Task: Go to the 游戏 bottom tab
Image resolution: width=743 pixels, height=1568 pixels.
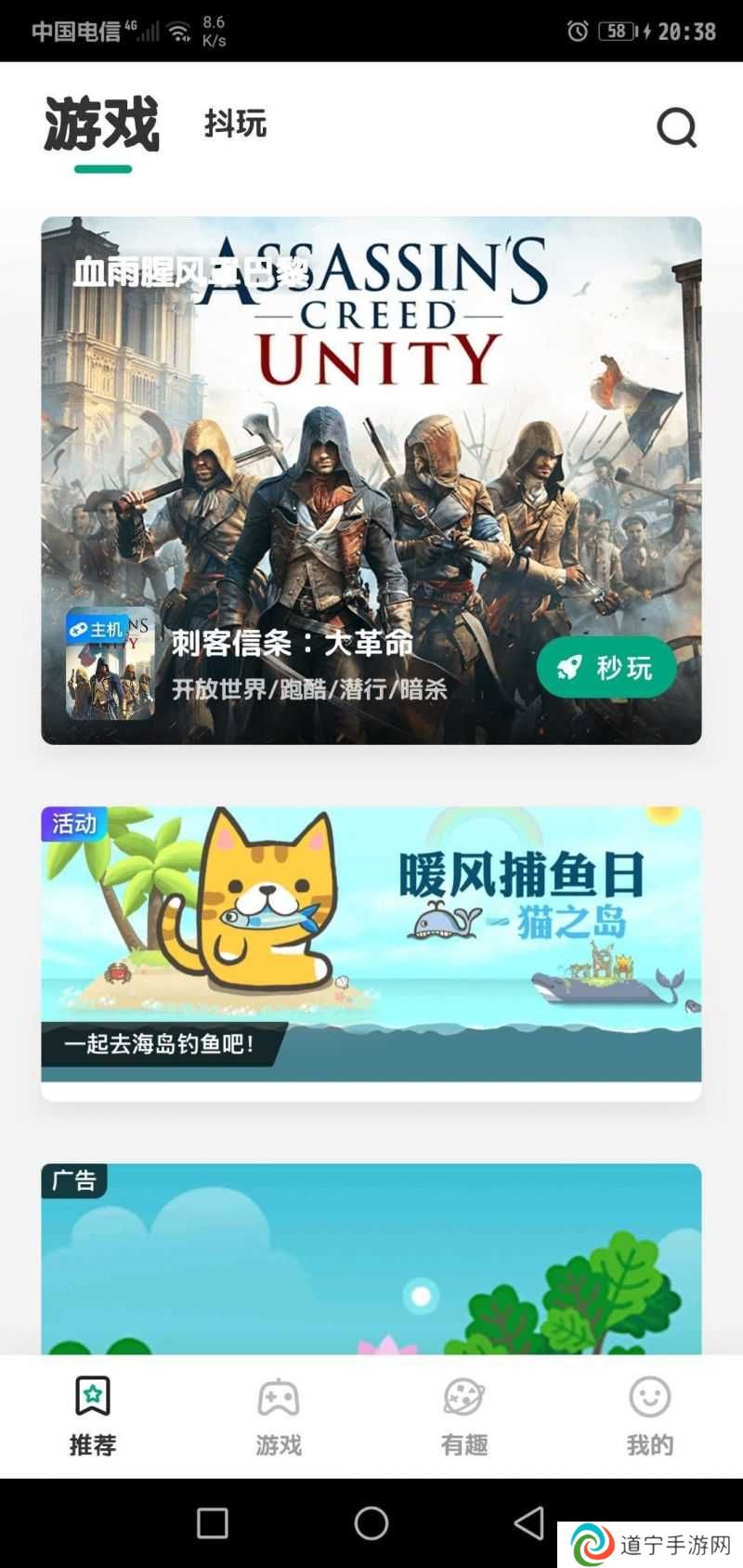Action: 279,1416
